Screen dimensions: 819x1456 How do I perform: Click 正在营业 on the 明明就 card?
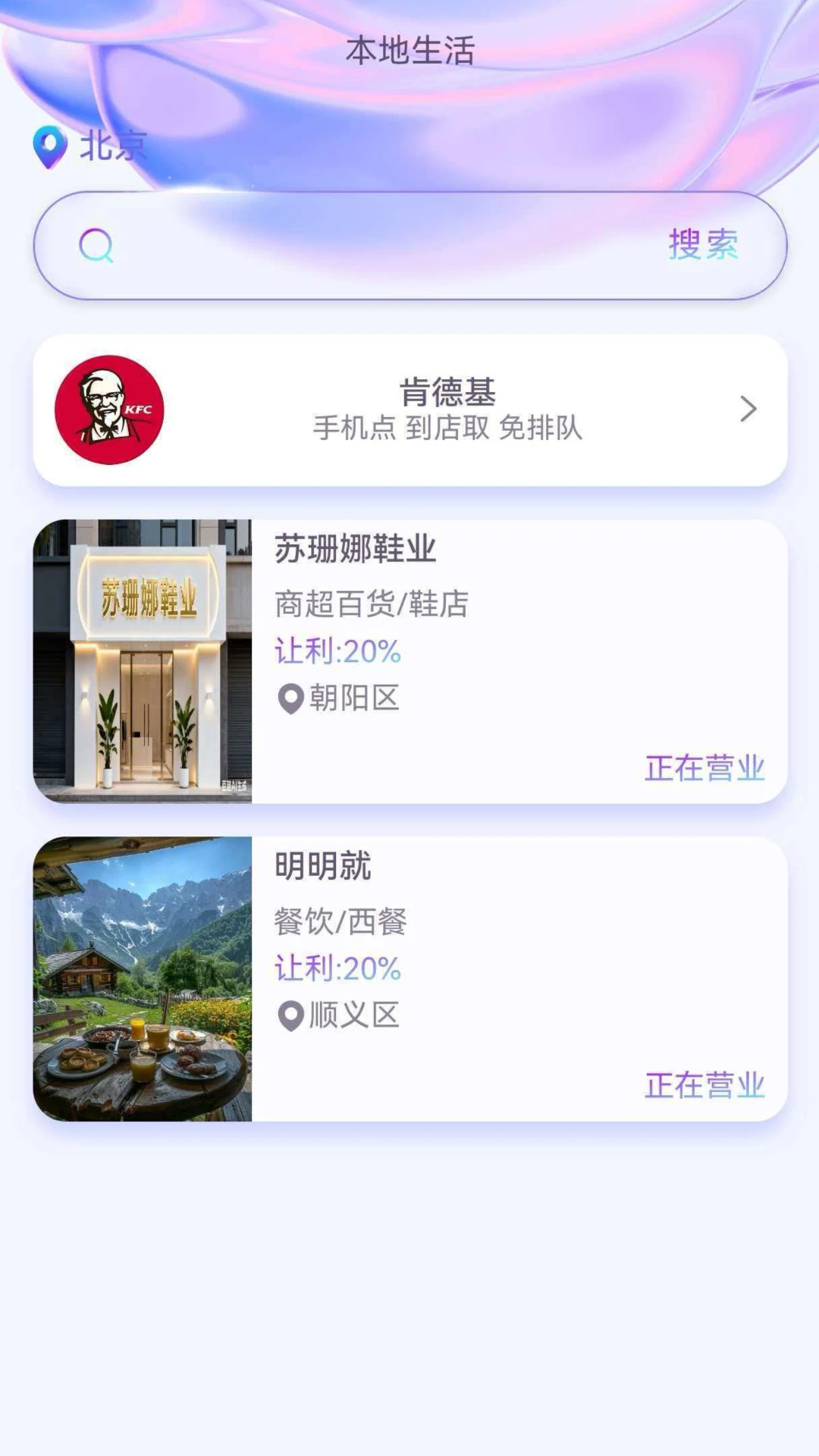(705, 1084)
